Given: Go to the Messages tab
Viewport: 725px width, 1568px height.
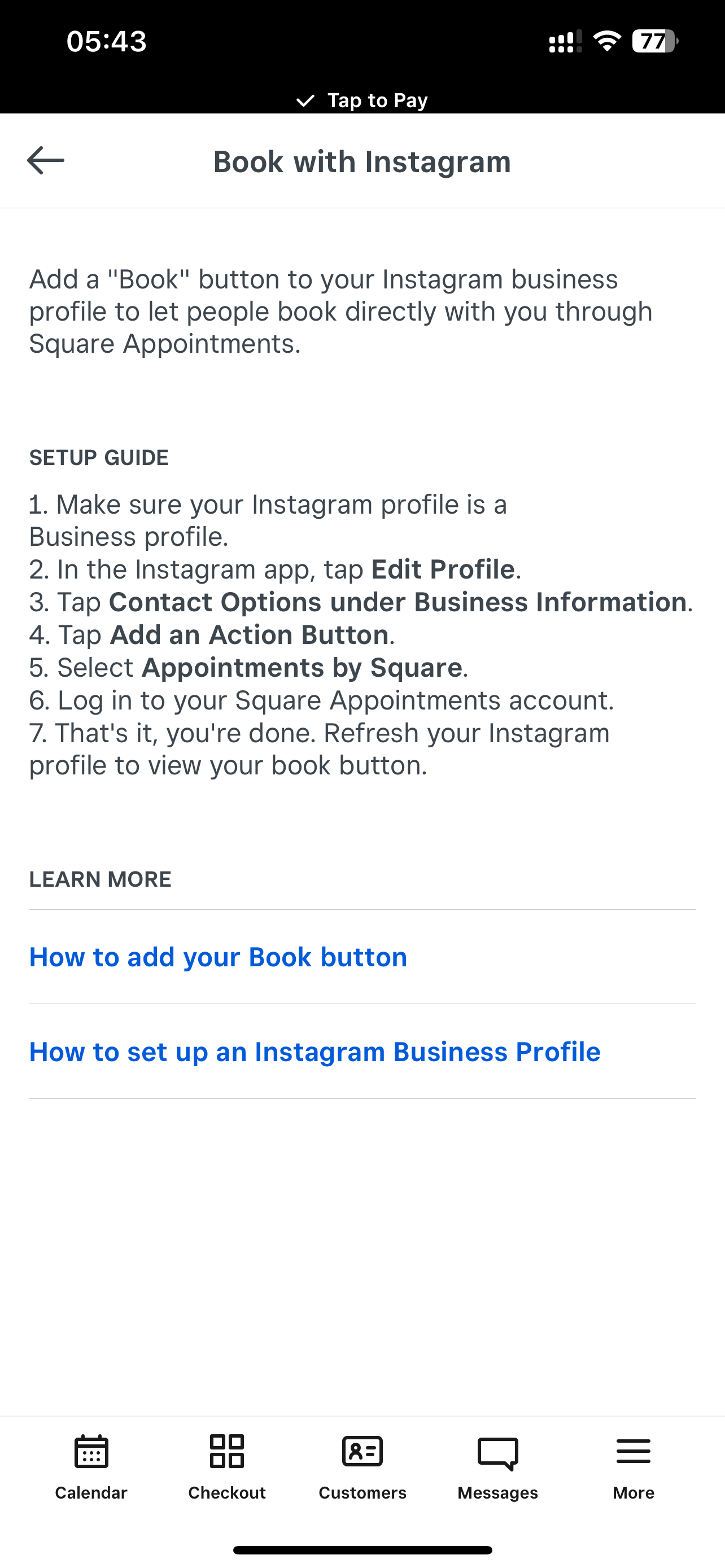Looking at the screenshot, I should coord(497,1467).
